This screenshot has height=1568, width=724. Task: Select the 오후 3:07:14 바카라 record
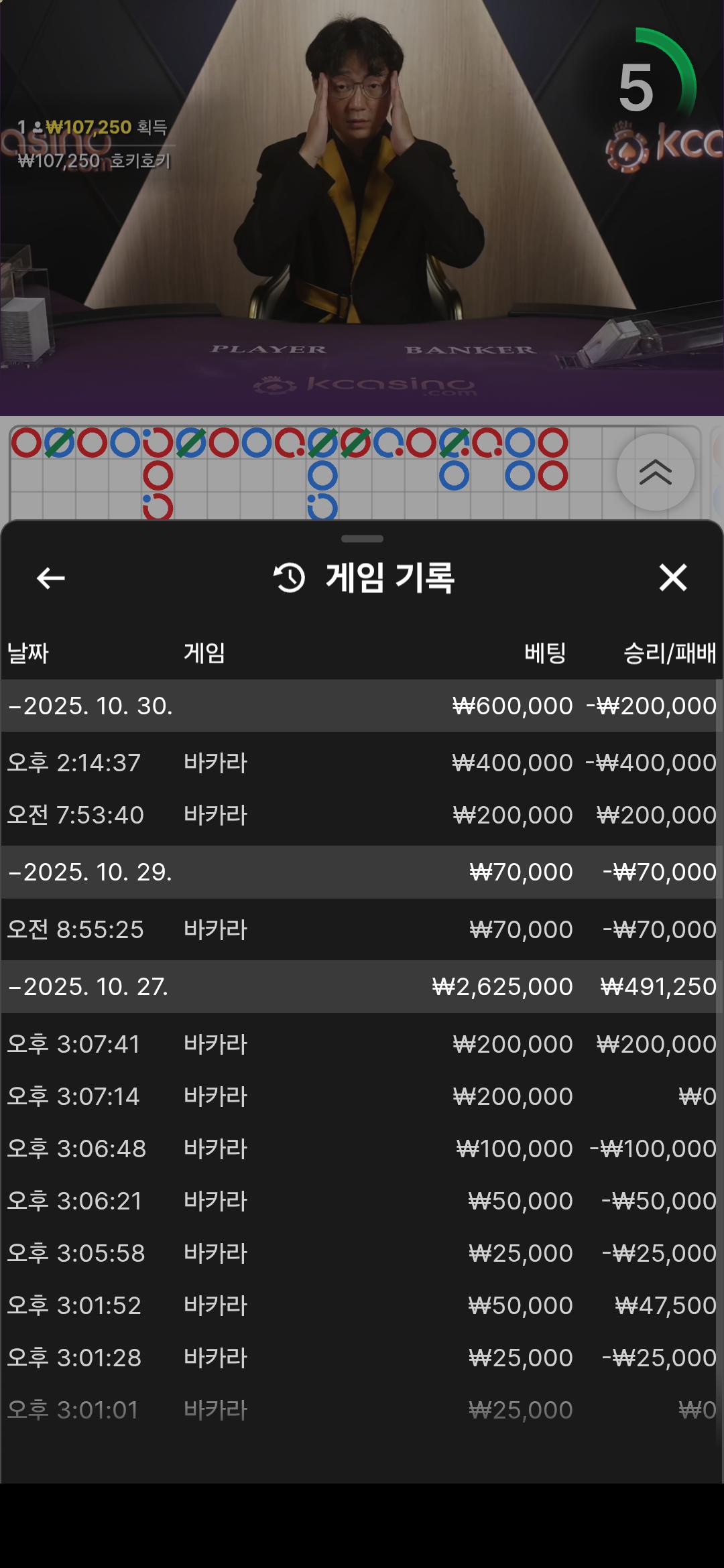pos(362,1096)
